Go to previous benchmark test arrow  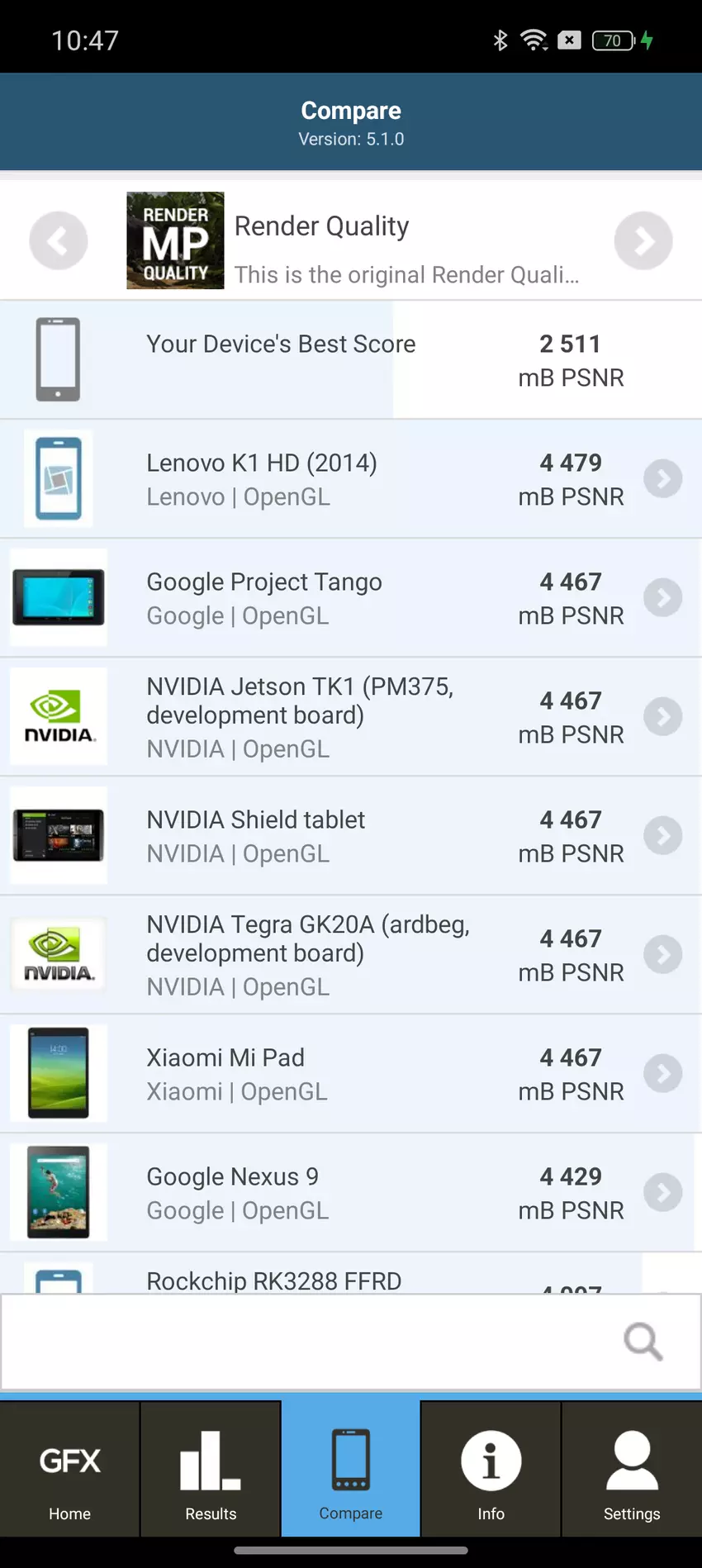pyautogui.click(x=59, y=240)
